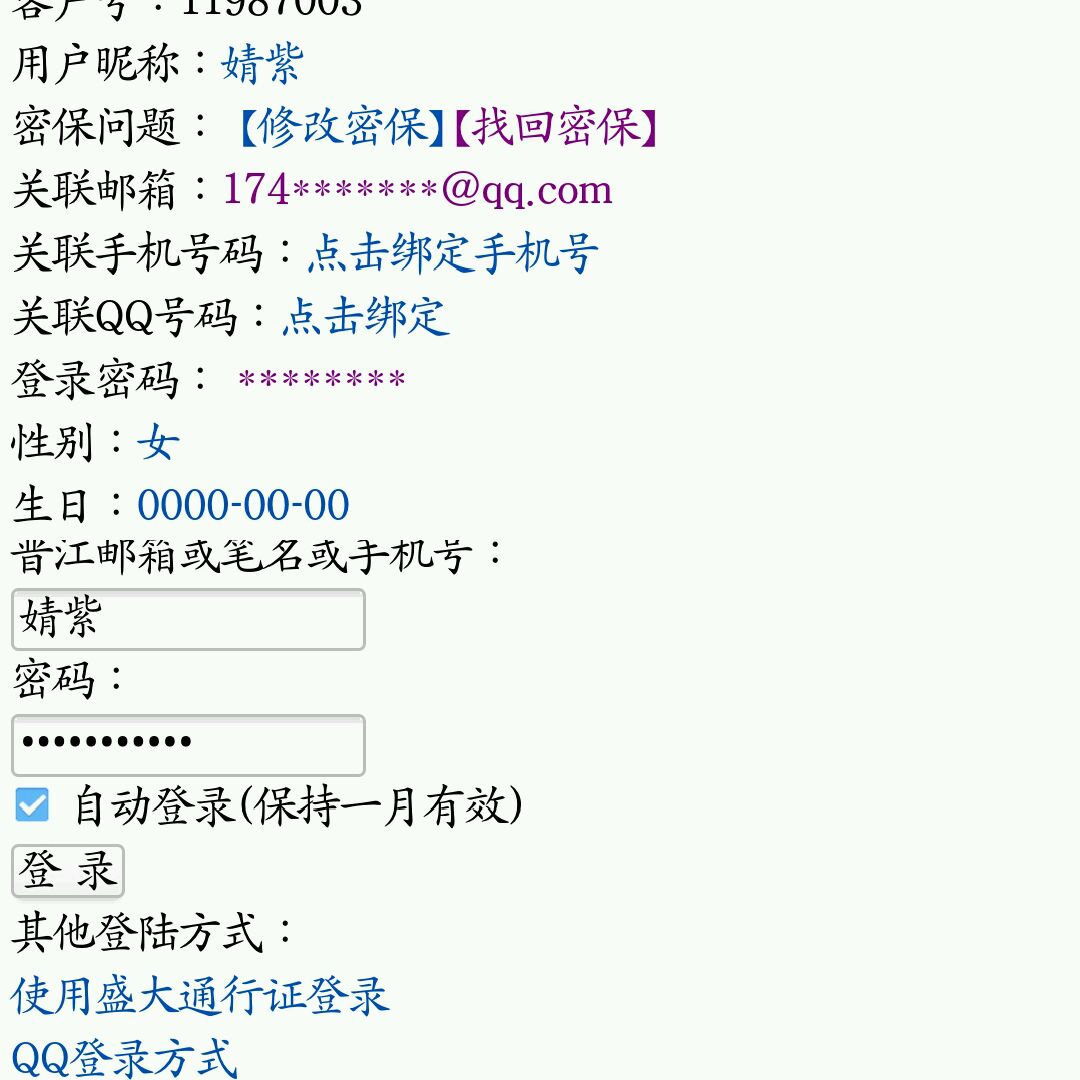Screen dimensions: 1080x1080
Task: Log in using 盛大通行证
Action: 200,996
